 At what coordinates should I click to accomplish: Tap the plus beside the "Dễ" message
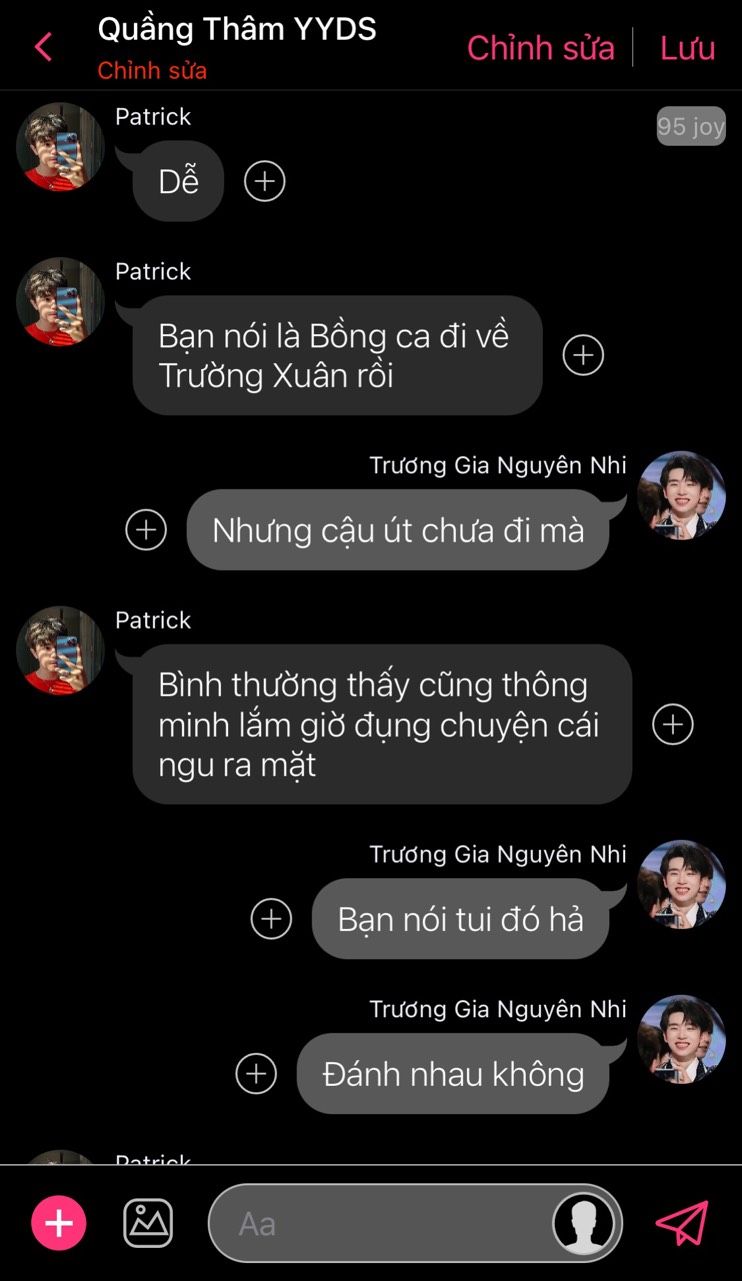[265, 181]
